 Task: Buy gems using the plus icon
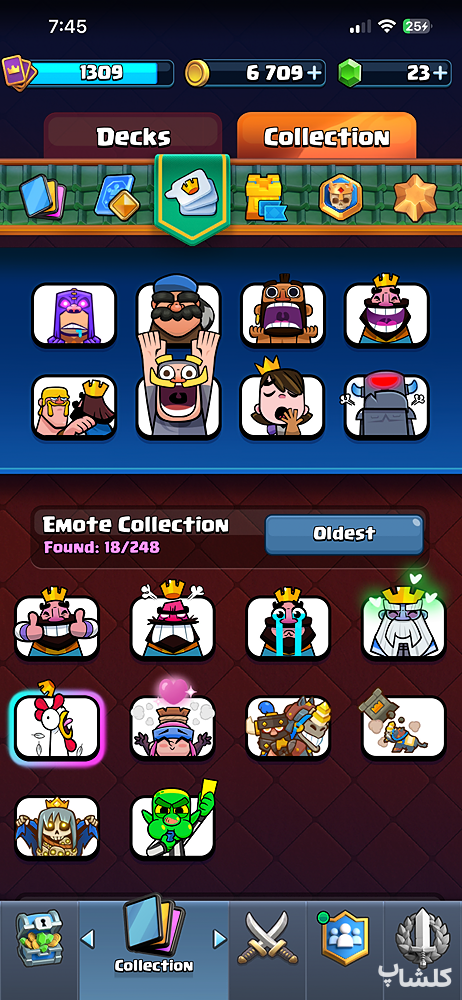[440, 73]
